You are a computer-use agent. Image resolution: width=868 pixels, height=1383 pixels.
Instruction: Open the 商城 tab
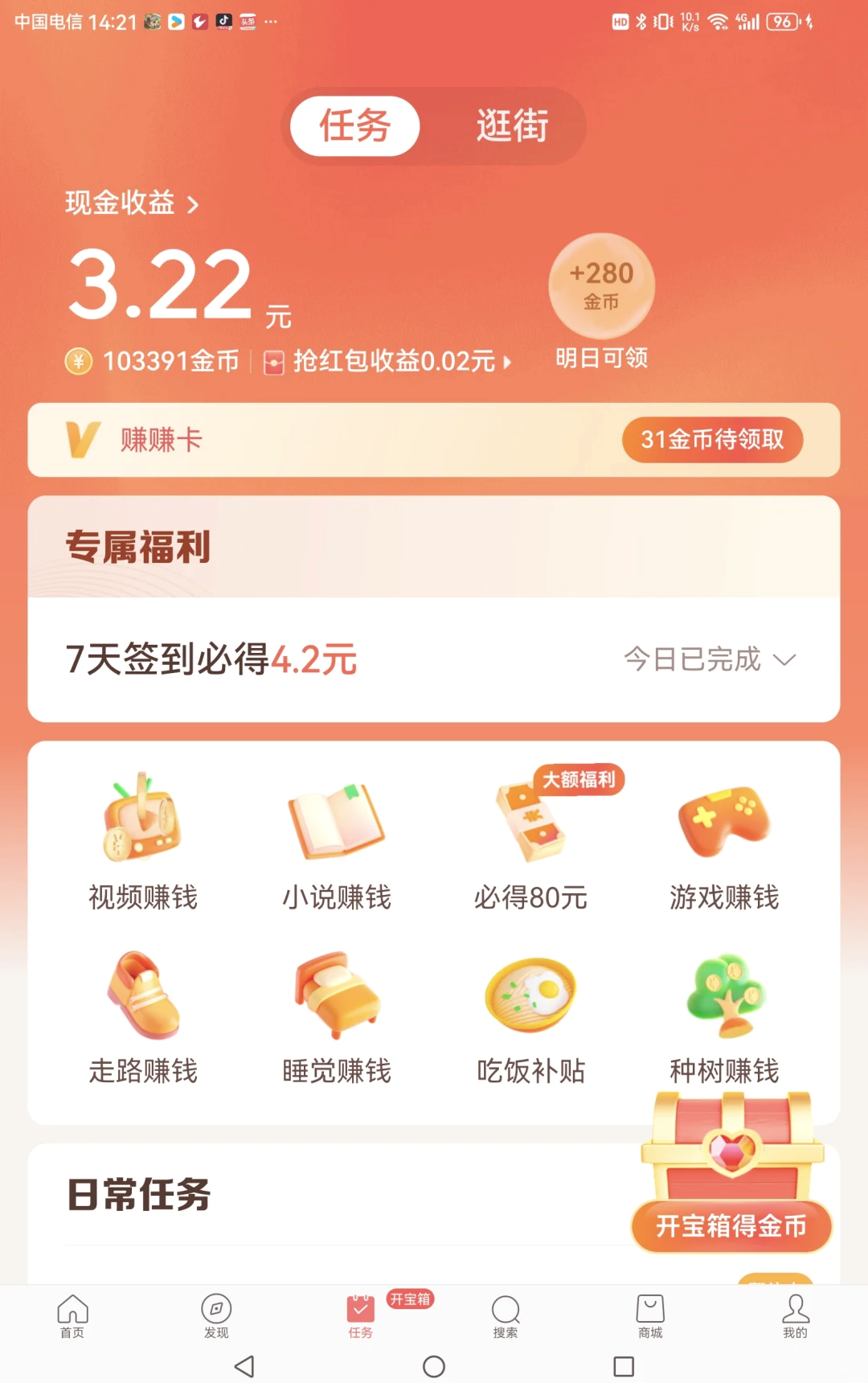(650, 1317)
